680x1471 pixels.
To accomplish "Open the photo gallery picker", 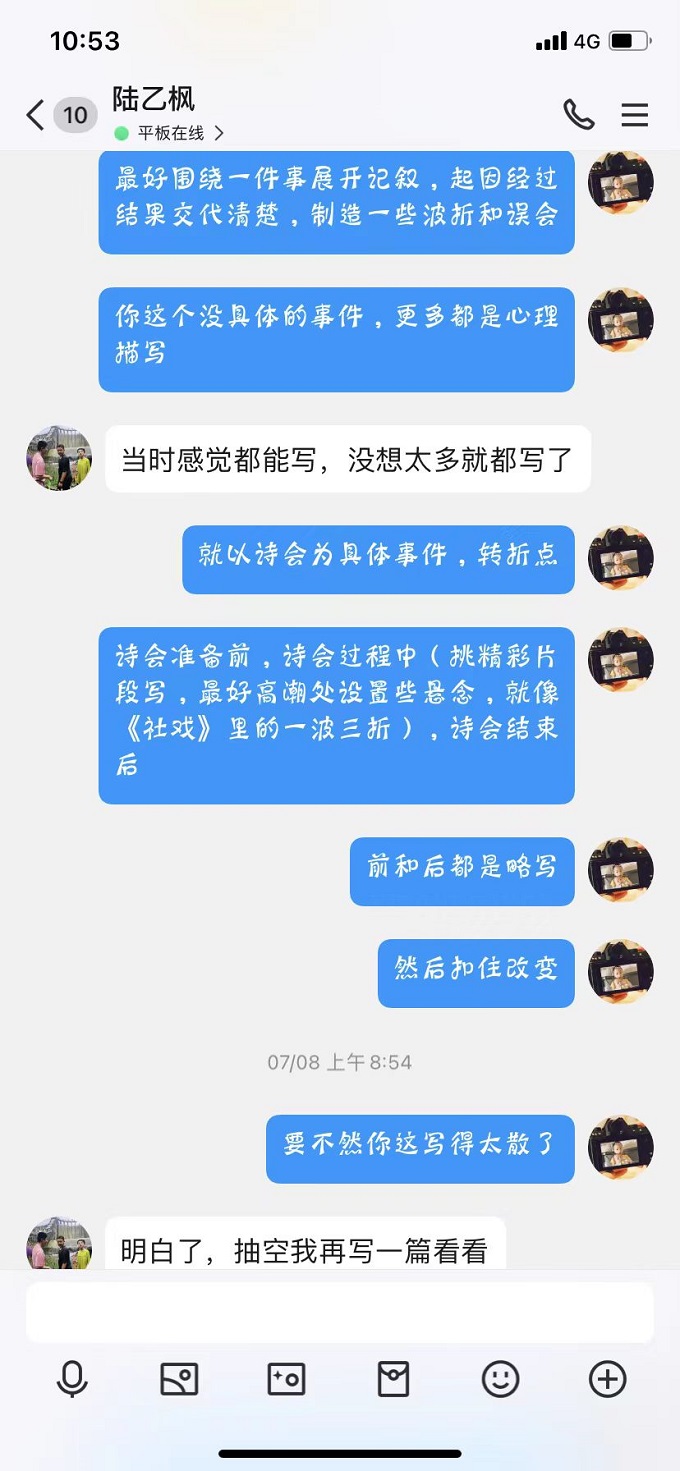I will click(179, 1380).
